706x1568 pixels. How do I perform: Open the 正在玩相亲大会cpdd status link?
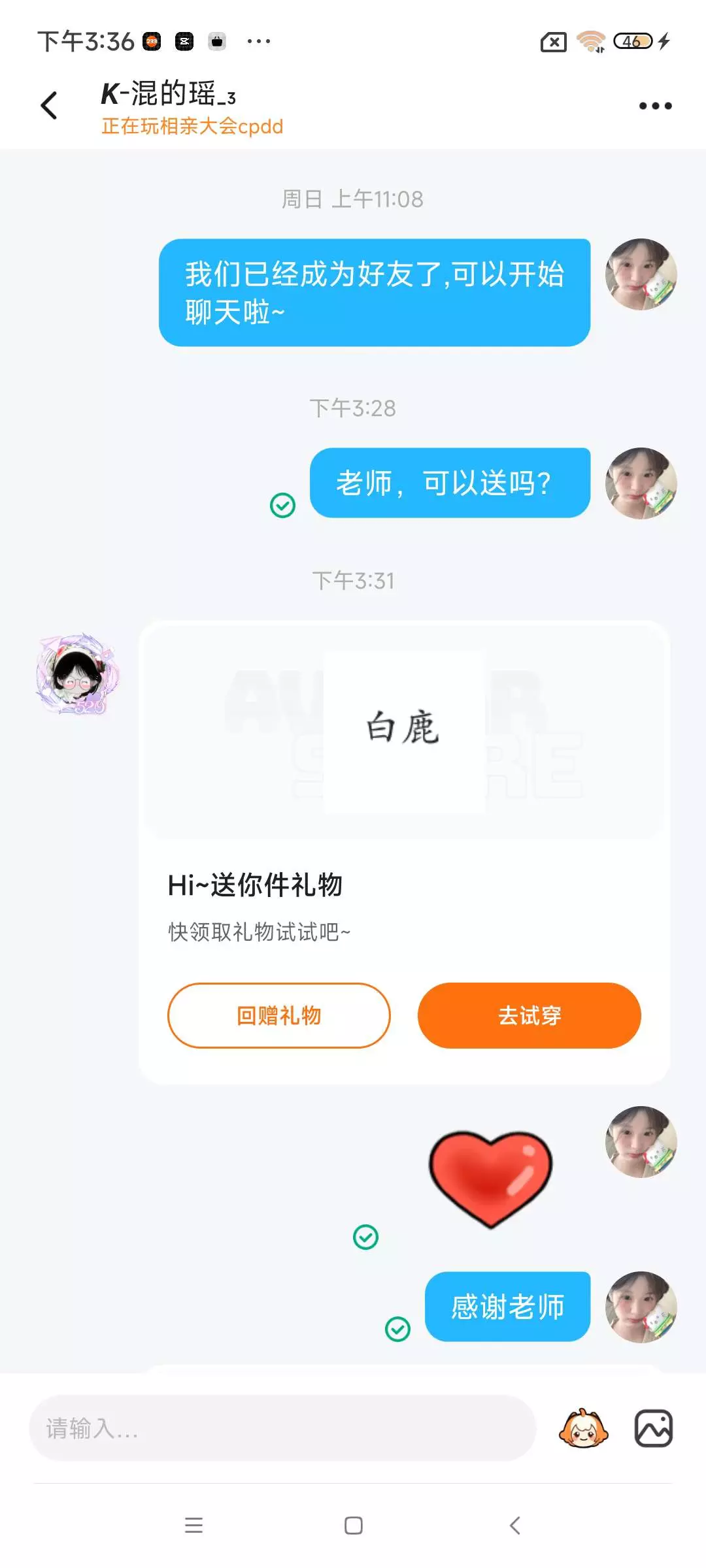click(x=192, y=125)
